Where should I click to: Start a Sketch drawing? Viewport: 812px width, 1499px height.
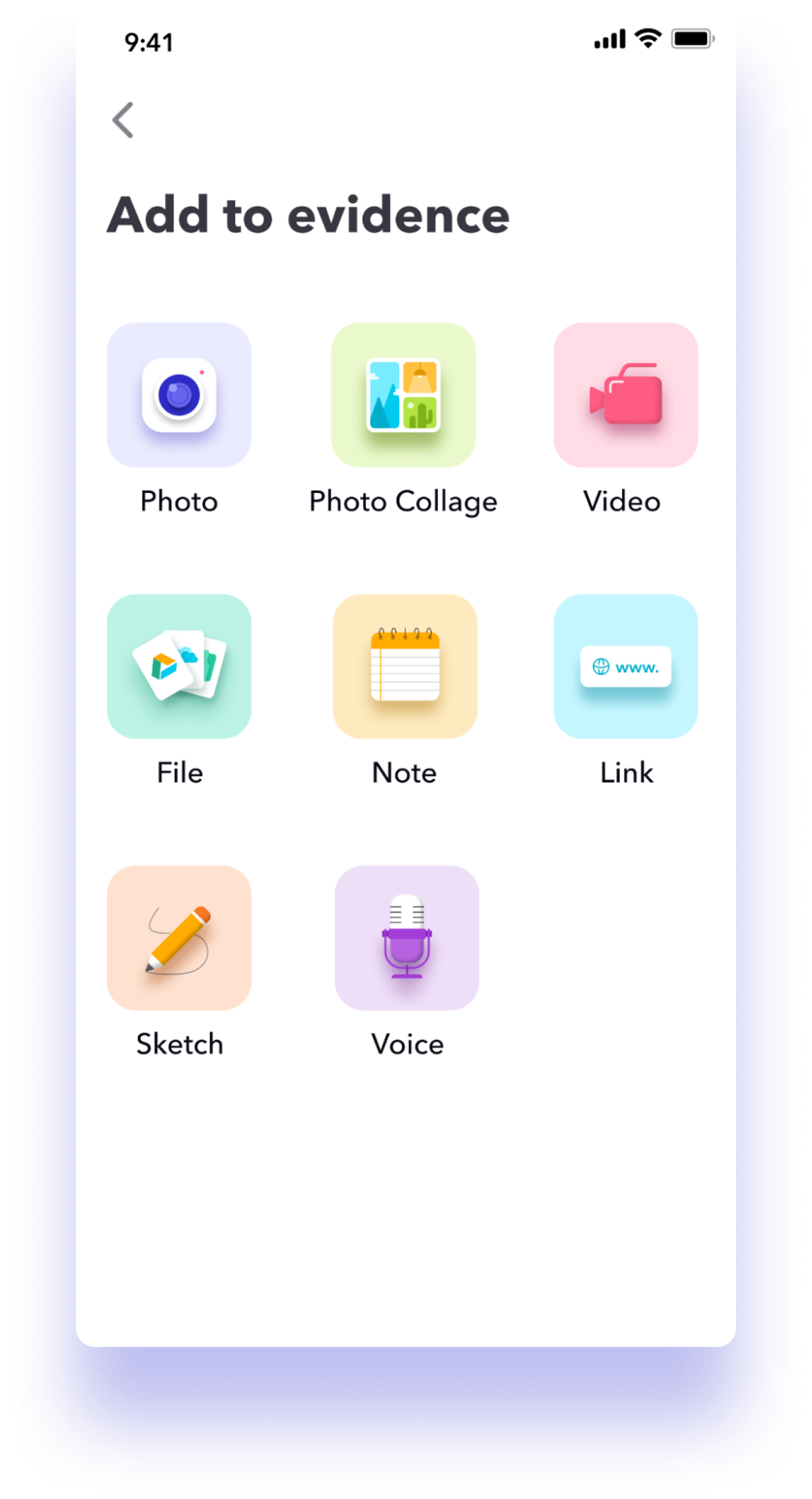(x=179, y=938)
